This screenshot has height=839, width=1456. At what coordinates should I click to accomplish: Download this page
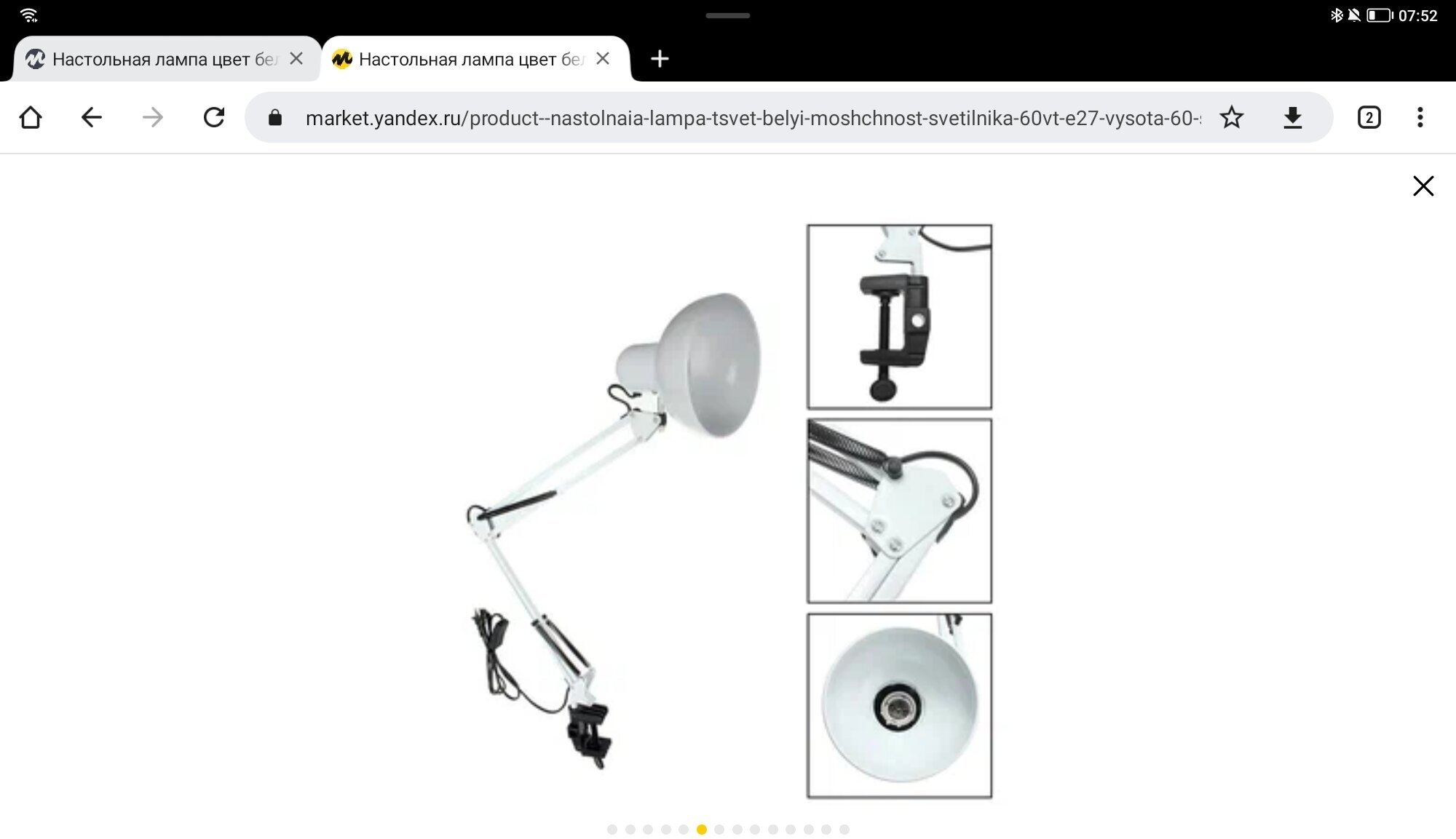1292,117
